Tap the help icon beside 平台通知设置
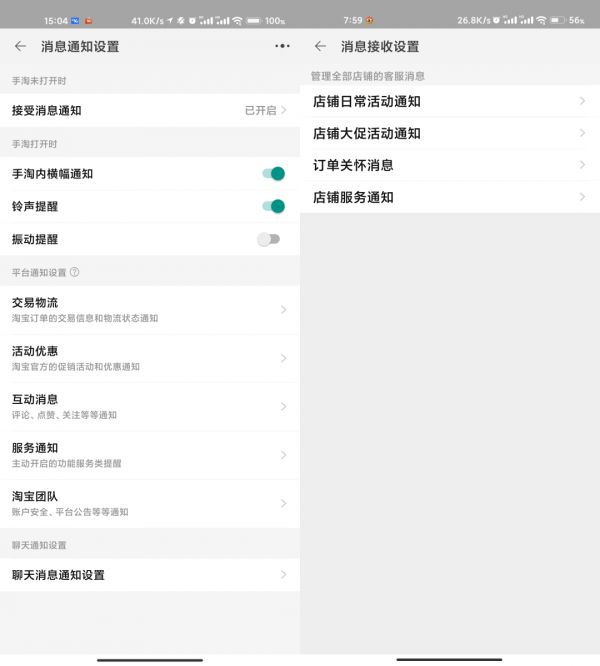The height and width of the screenshot is (666, 600). click(x=75, y=272)
